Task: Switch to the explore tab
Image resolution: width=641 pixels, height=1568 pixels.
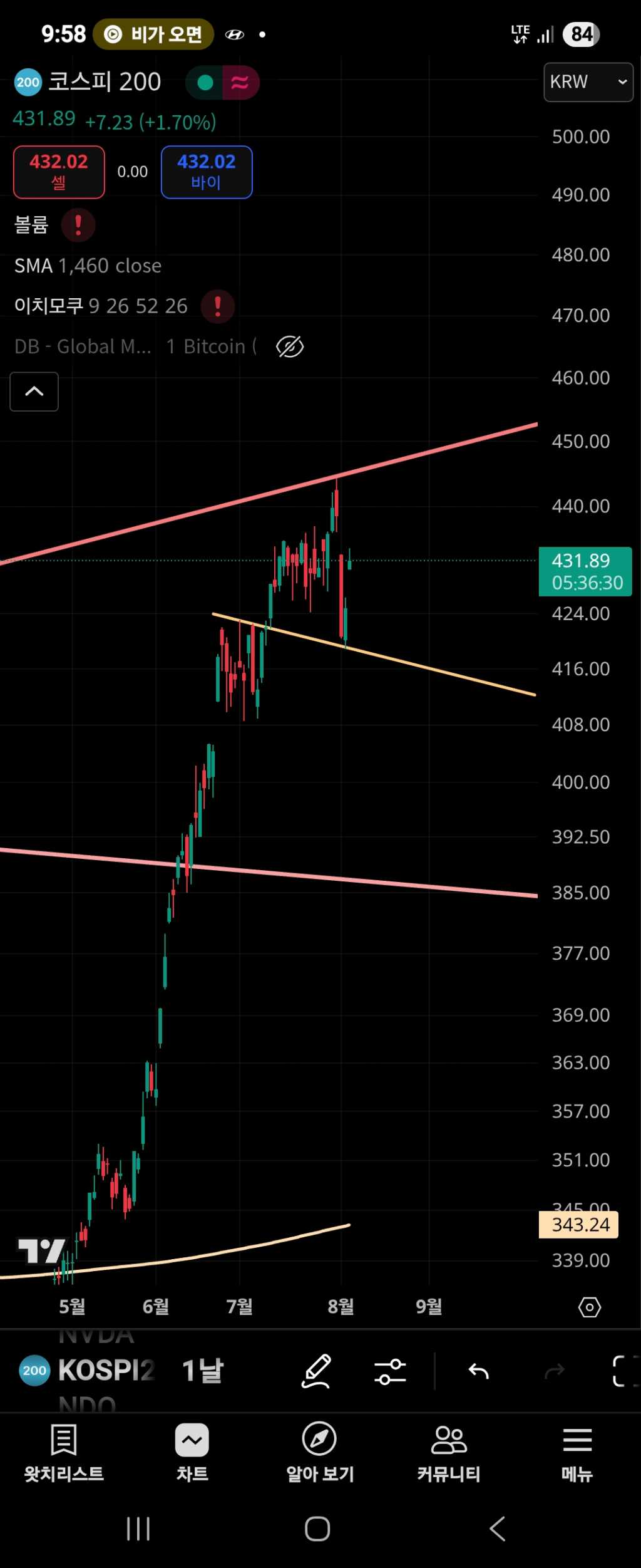Action: click(x=320, y=1452)
